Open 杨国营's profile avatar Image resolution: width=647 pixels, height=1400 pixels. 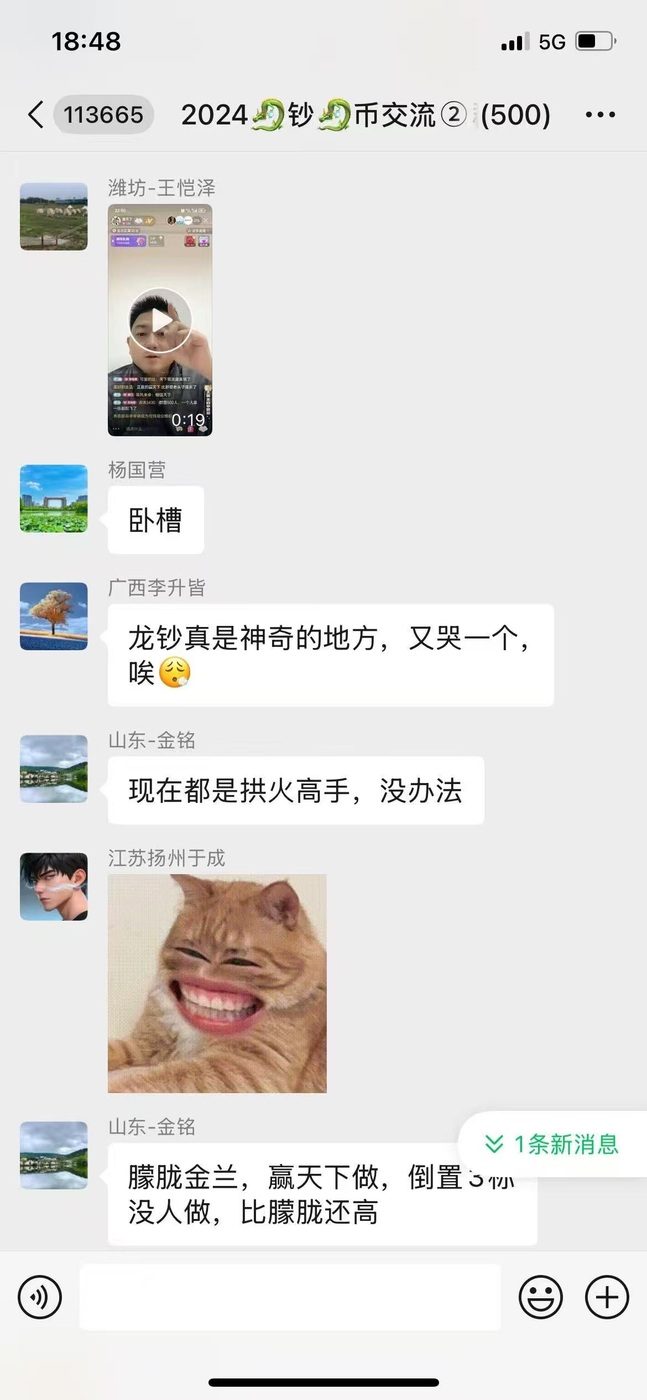pos(54,498)
